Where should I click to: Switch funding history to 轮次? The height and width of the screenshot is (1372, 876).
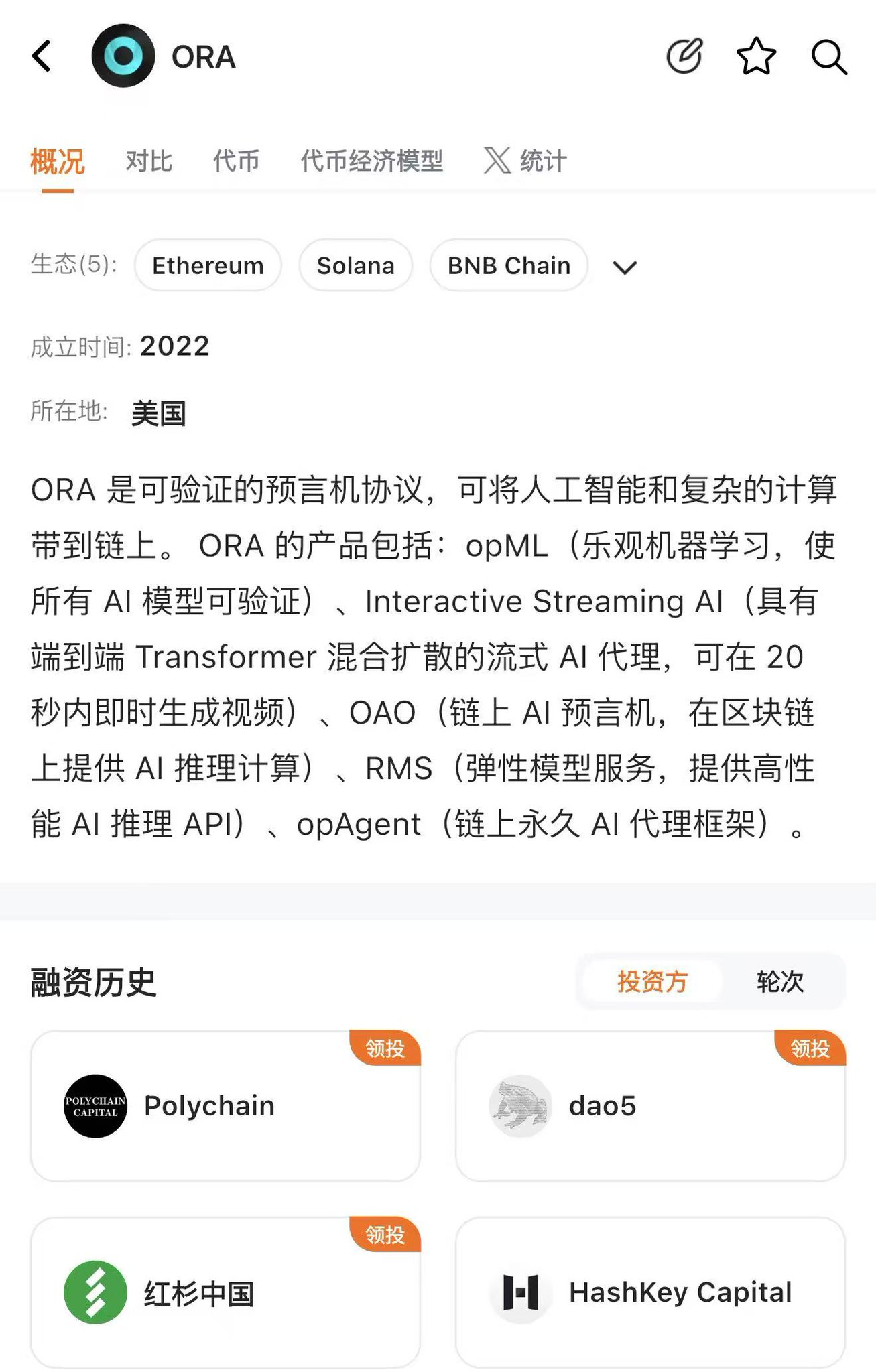pyautogui.click(x=780, y=981)
